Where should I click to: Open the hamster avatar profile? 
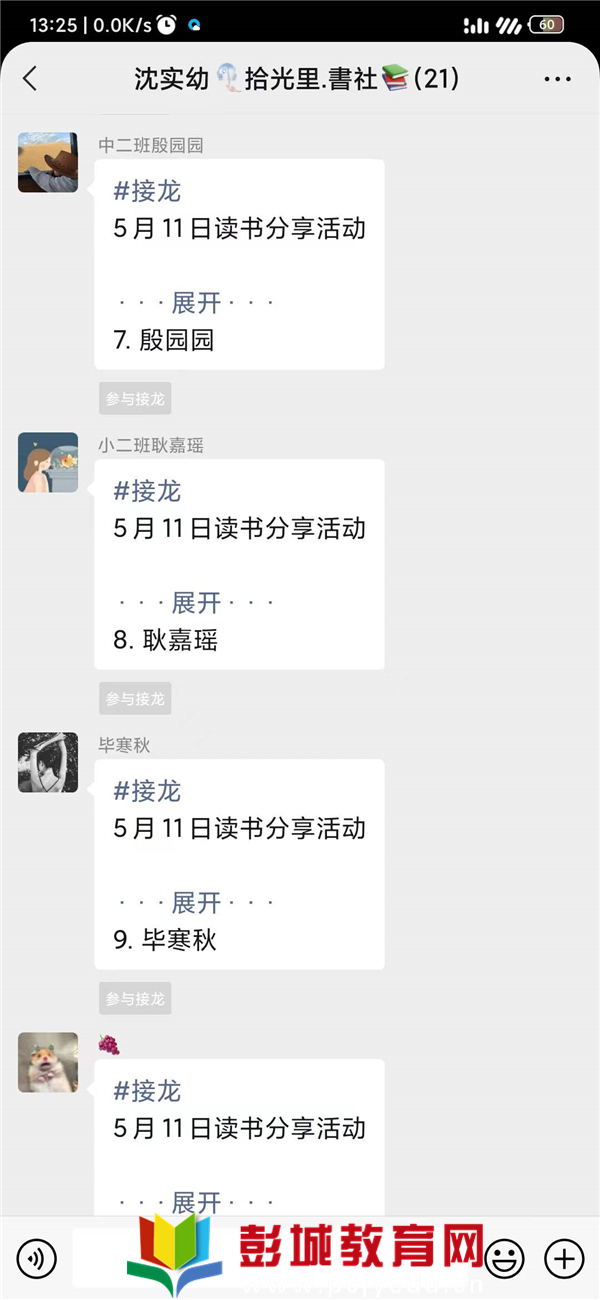click(48, 1062)
